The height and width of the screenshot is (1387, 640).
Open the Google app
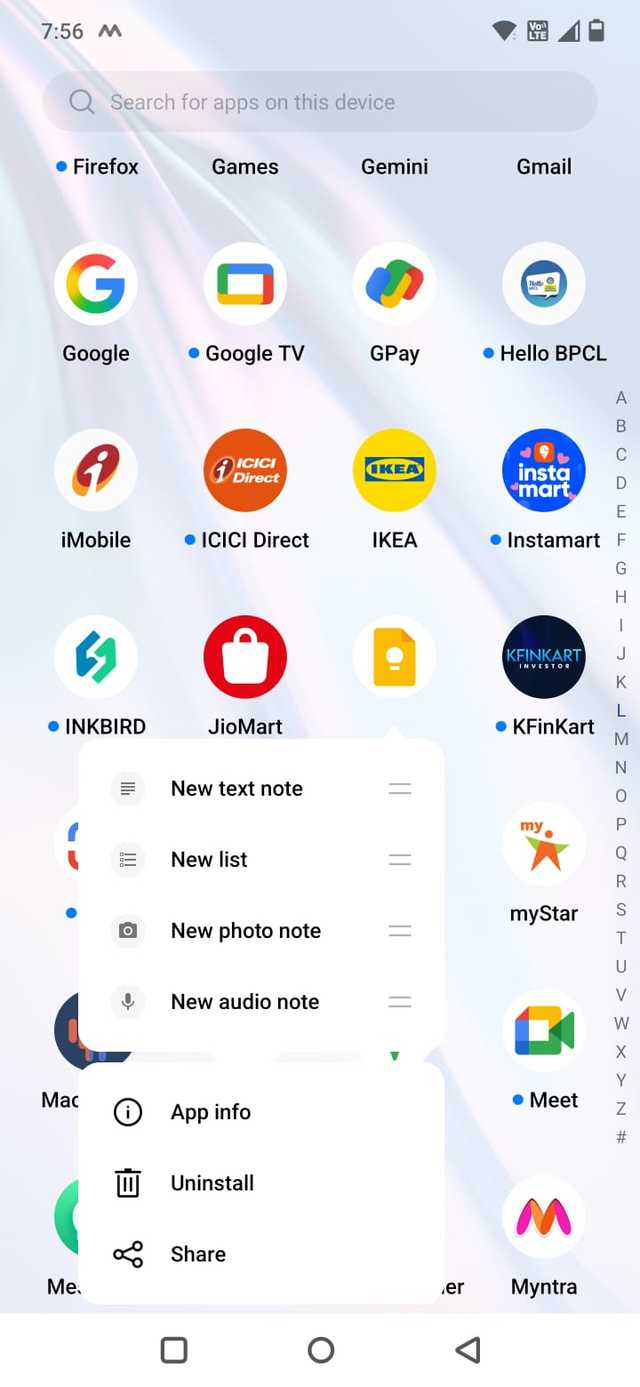[96, 285]
